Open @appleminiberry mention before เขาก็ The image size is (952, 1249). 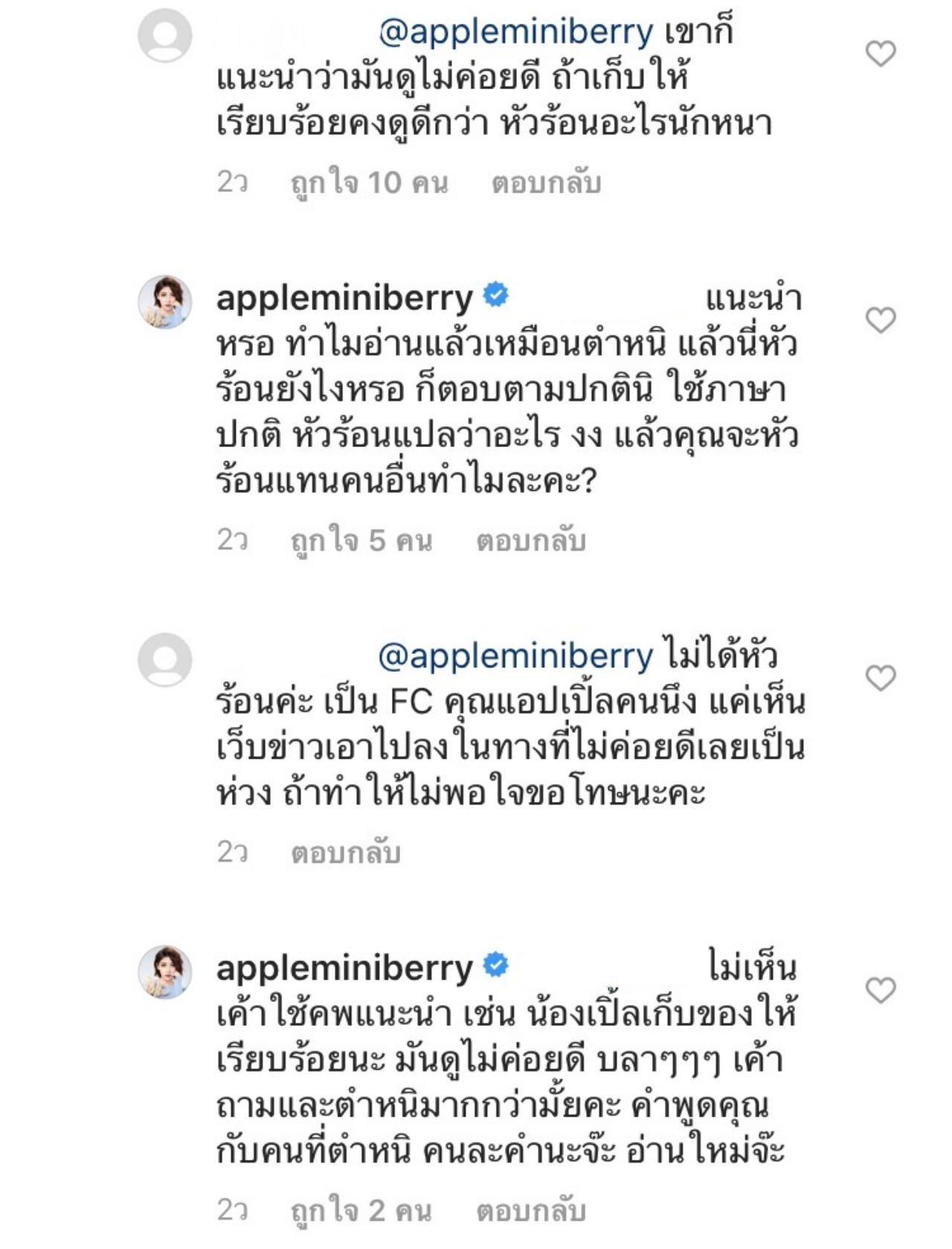(515, 32)
